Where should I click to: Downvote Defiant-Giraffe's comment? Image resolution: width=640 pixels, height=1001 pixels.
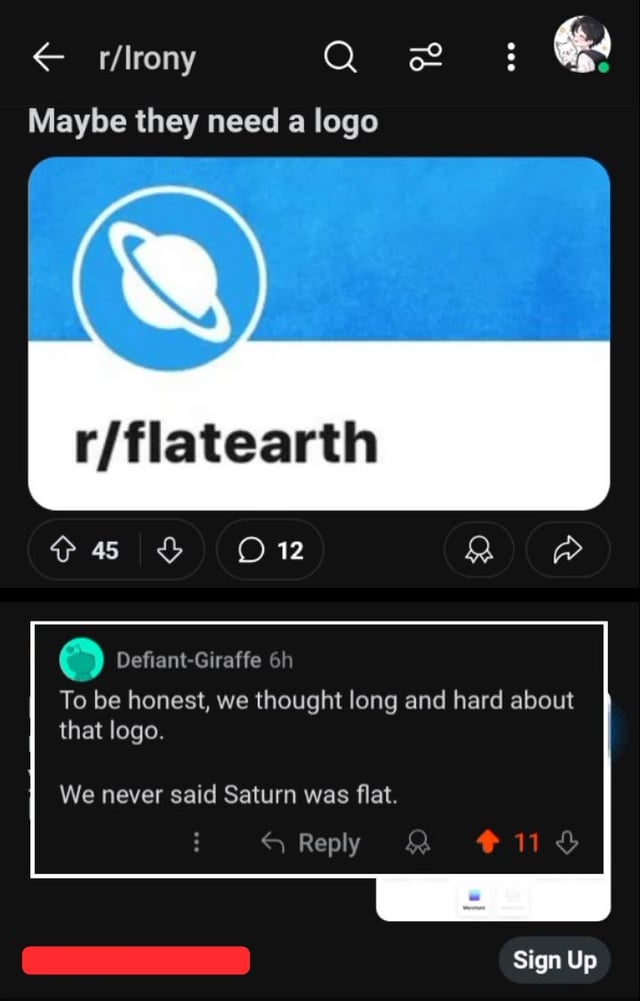click(567, 843)
